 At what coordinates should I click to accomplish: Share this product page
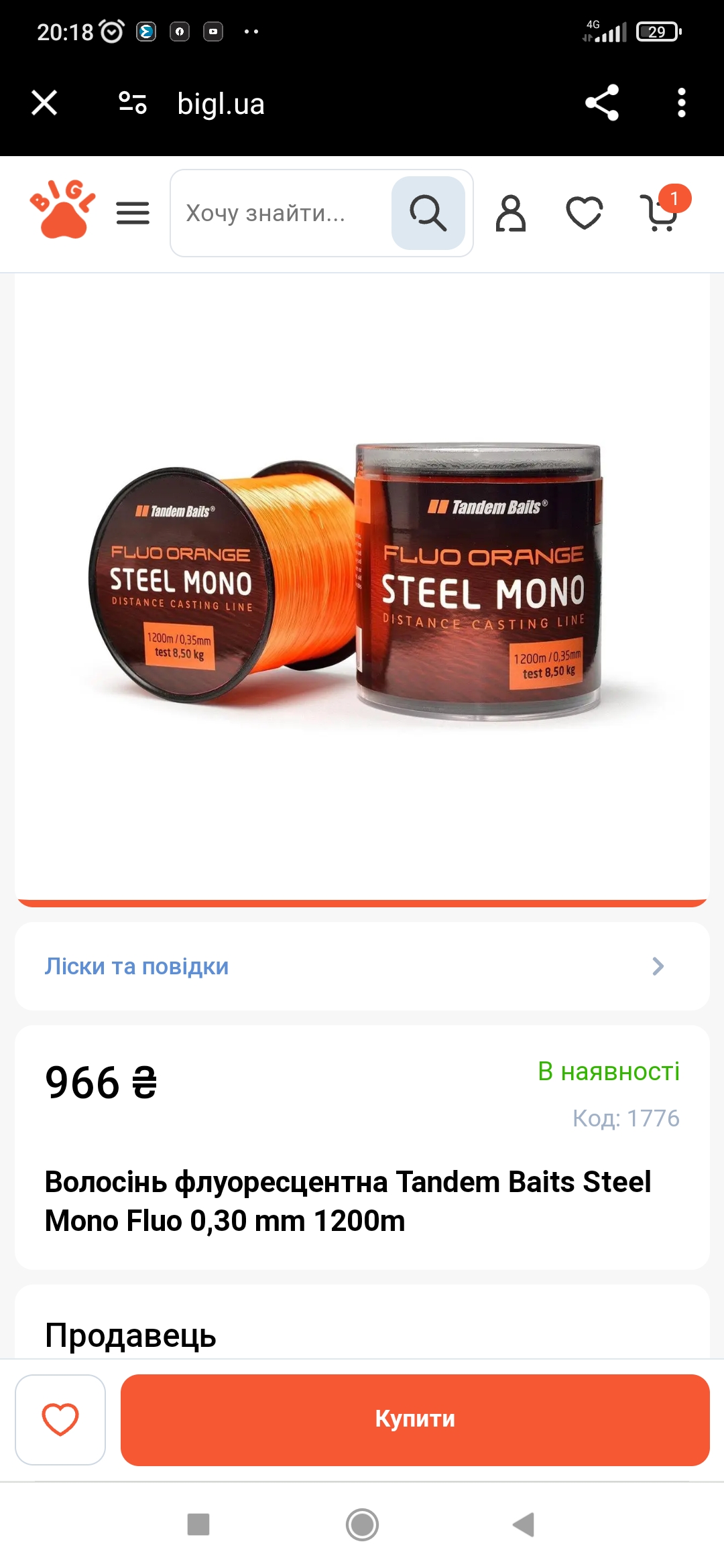[x=602, y=103]
